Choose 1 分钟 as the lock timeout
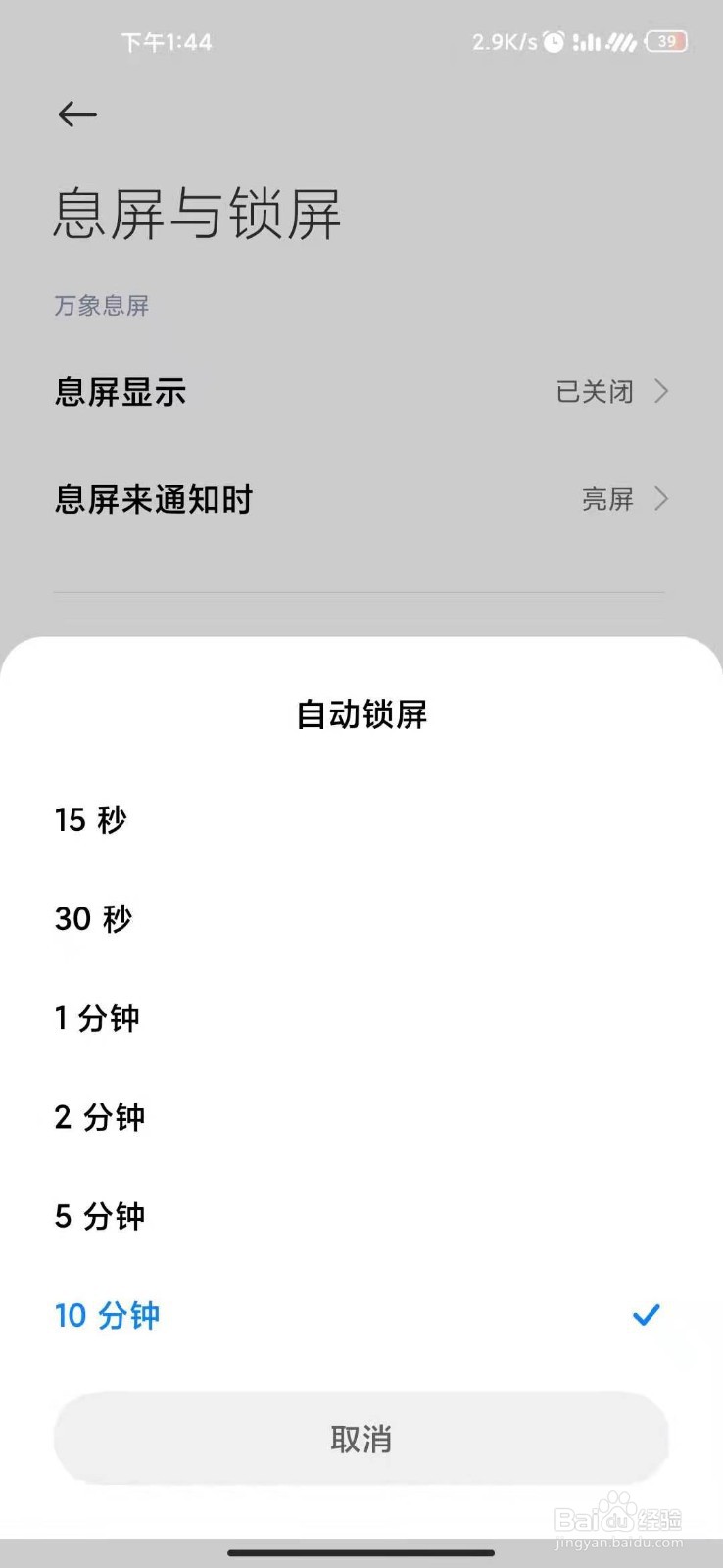 point(97,1018)
